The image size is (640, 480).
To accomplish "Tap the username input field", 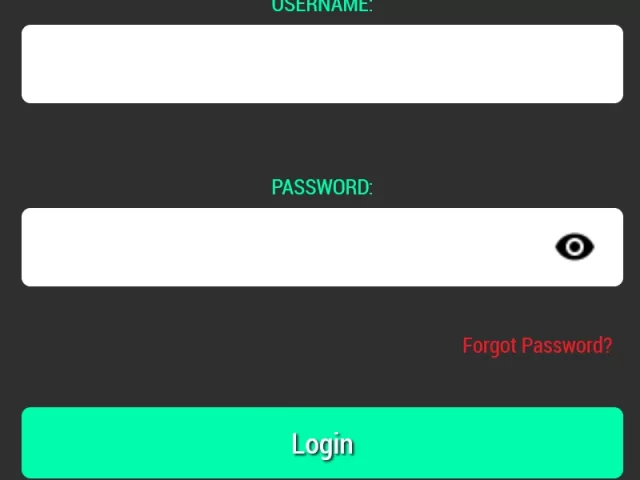I will pyautogui.click(x=322, y=64).
